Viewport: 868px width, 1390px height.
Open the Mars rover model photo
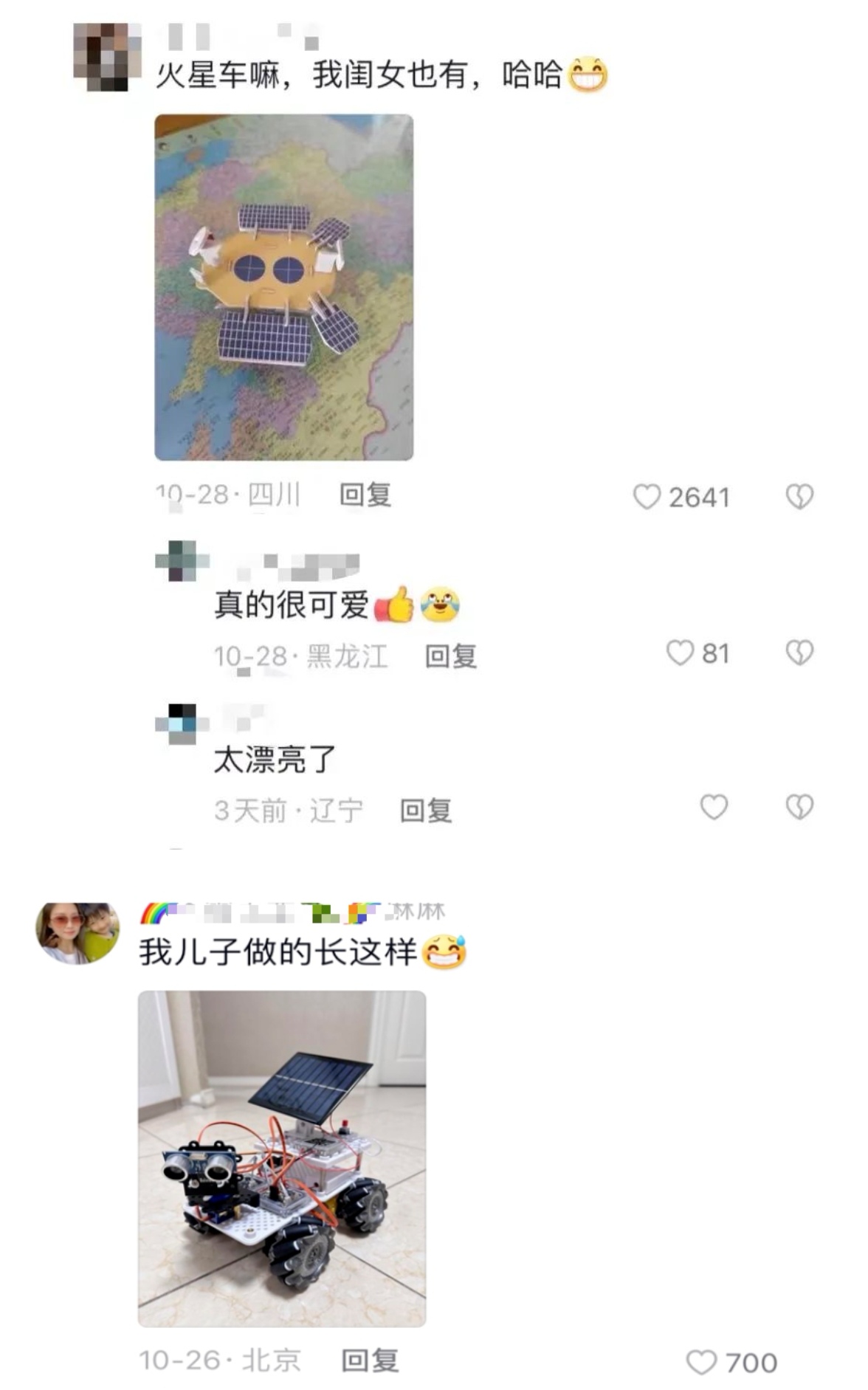(283, 287)
